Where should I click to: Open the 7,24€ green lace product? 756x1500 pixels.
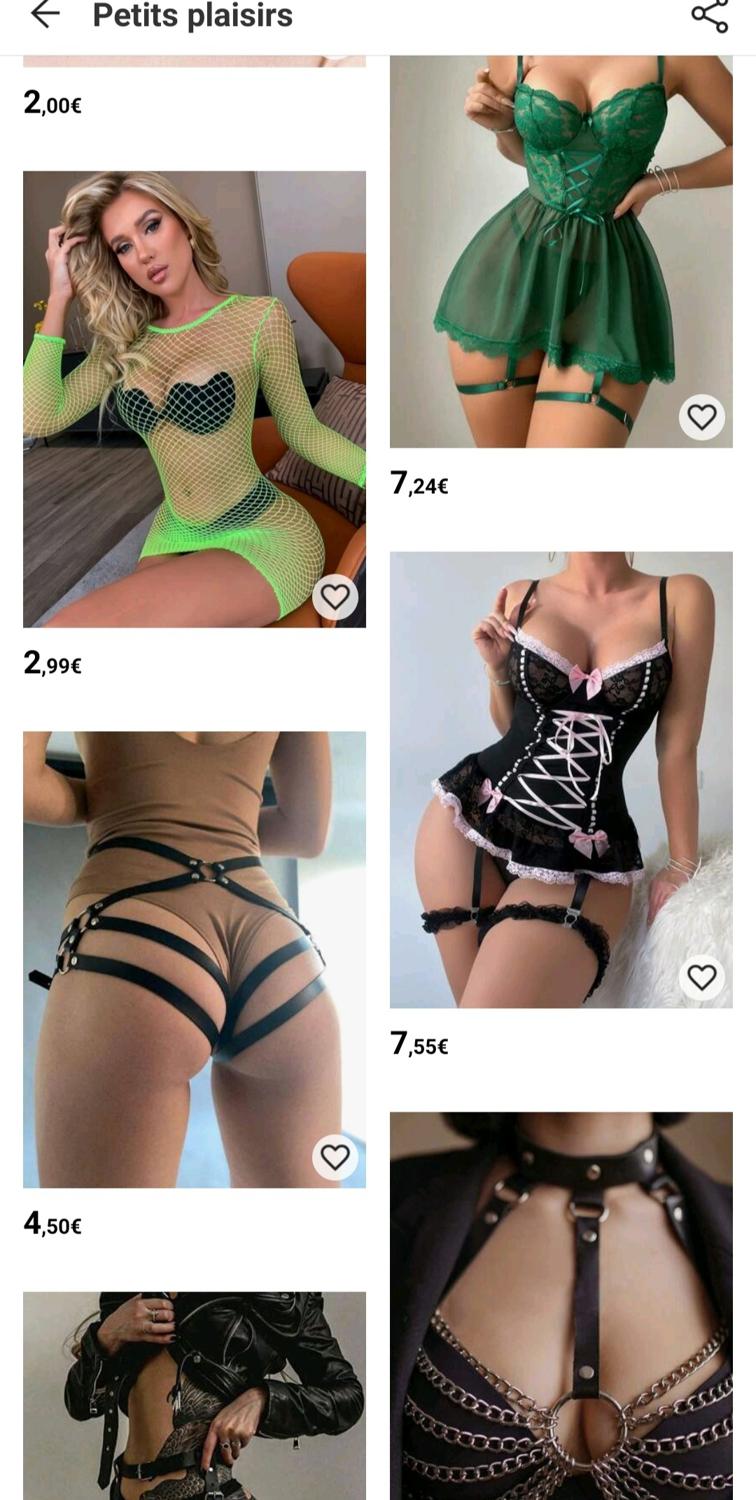(560, 250)
